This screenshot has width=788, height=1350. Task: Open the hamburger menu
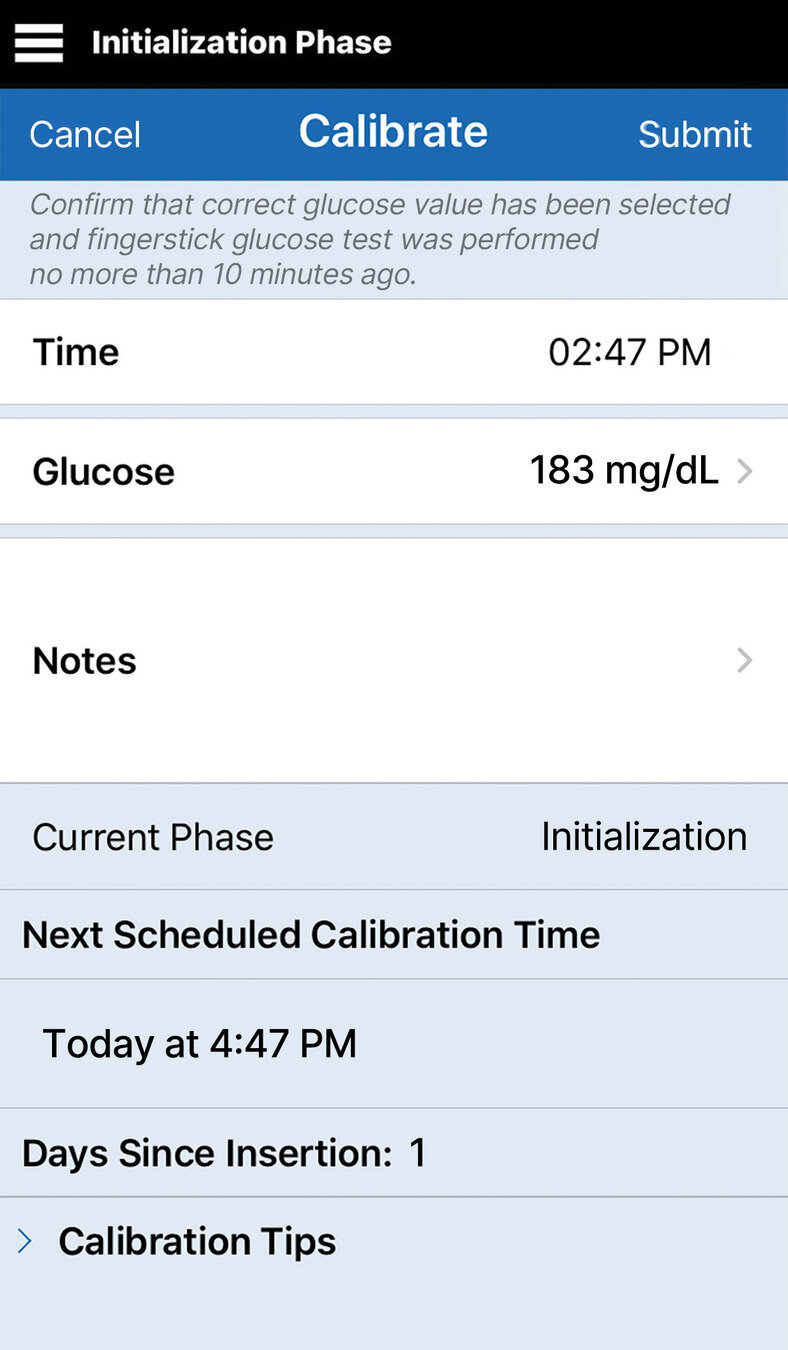coord(39,43)
